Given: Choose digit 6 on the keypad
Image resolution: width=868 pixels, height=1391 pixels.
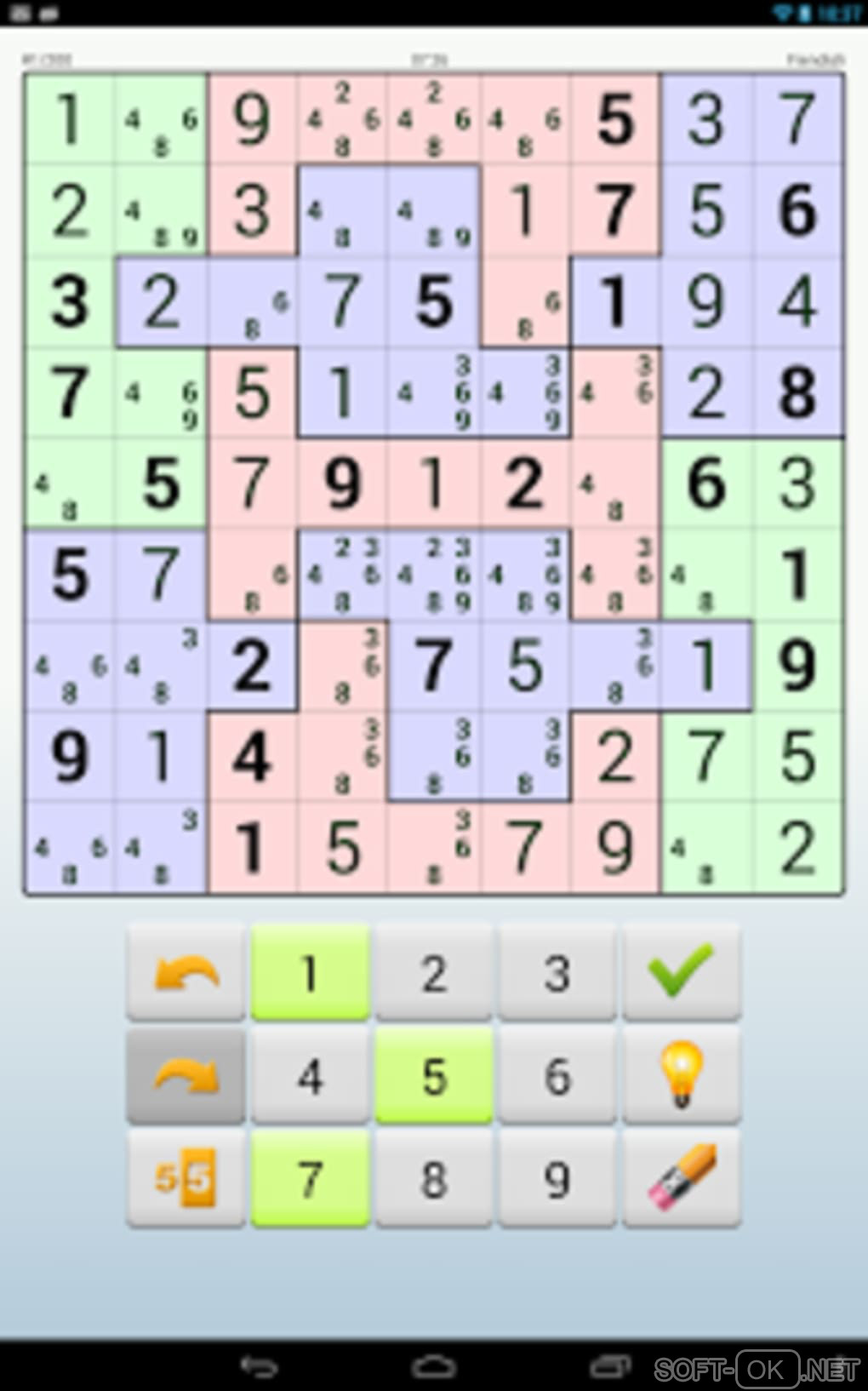Looking at the screenshot, I should point(557,1076).
